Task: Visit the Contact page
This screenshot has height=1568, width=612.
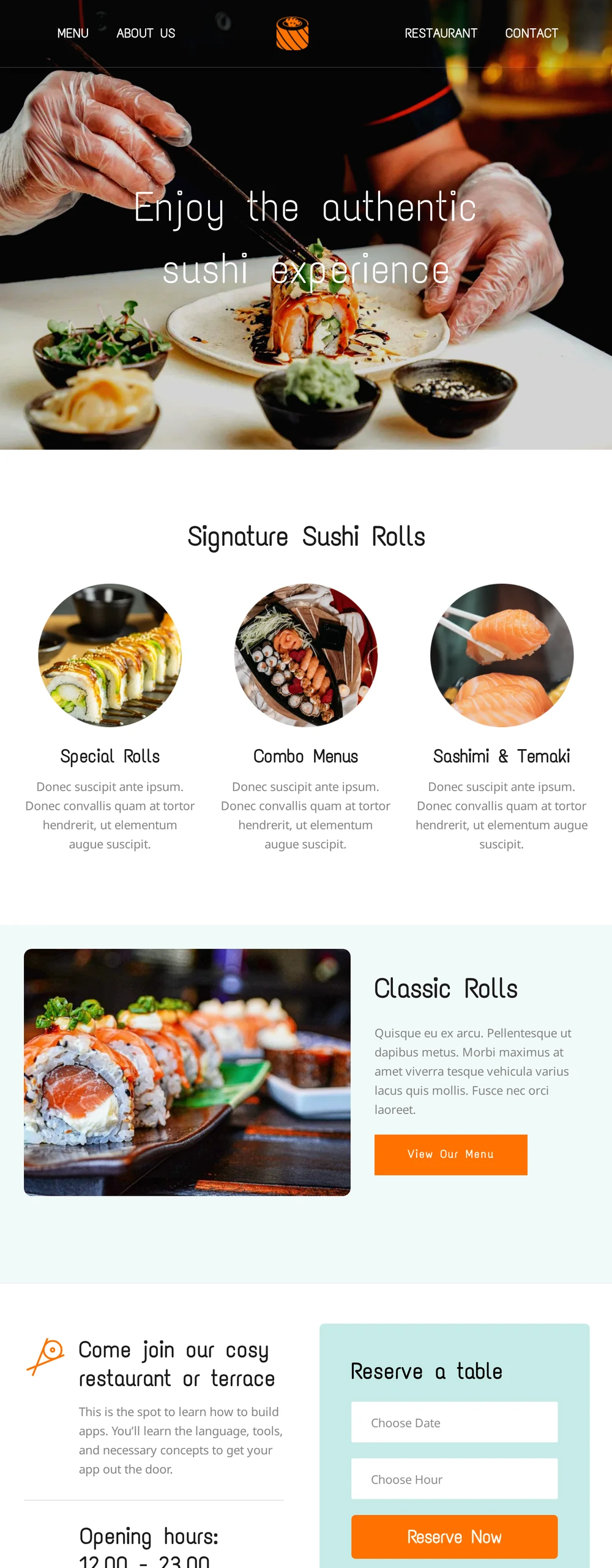Action: (x=531, y=33)
